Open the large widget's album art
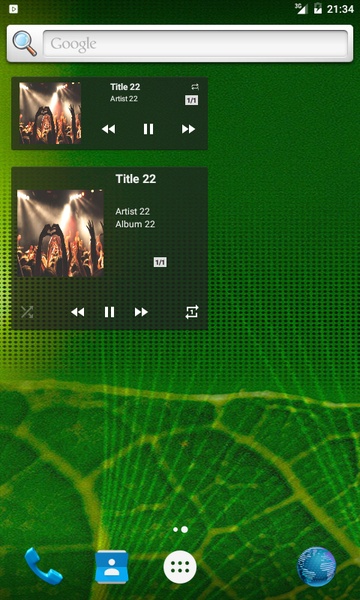The height and width of the screenshot is (600, 360). pyautogui.click(x=60, y=233)
